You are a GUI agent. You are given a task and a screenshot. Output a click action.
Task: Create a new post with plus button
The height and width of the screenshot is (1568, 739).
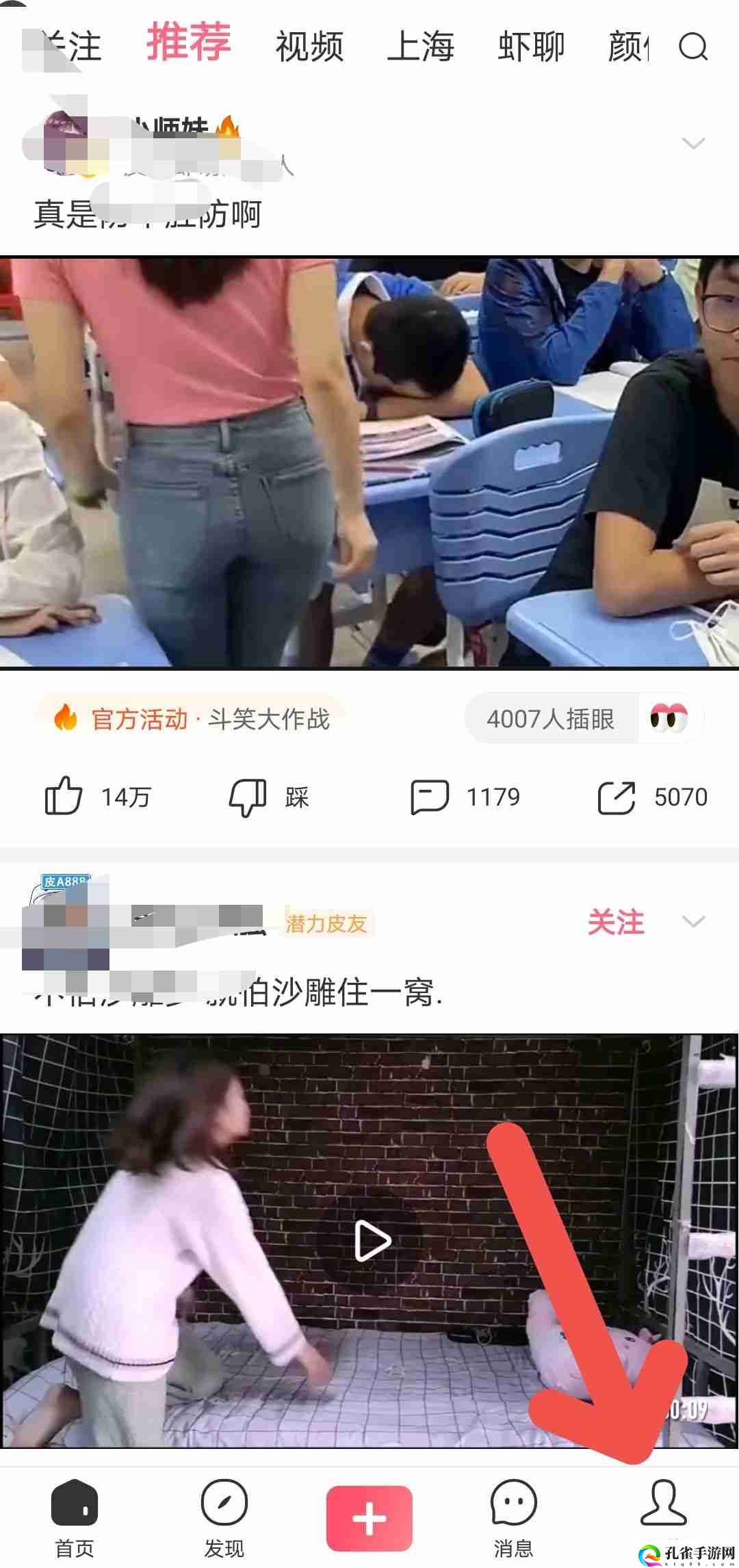pyautogui.click(x=369, y=1517)
